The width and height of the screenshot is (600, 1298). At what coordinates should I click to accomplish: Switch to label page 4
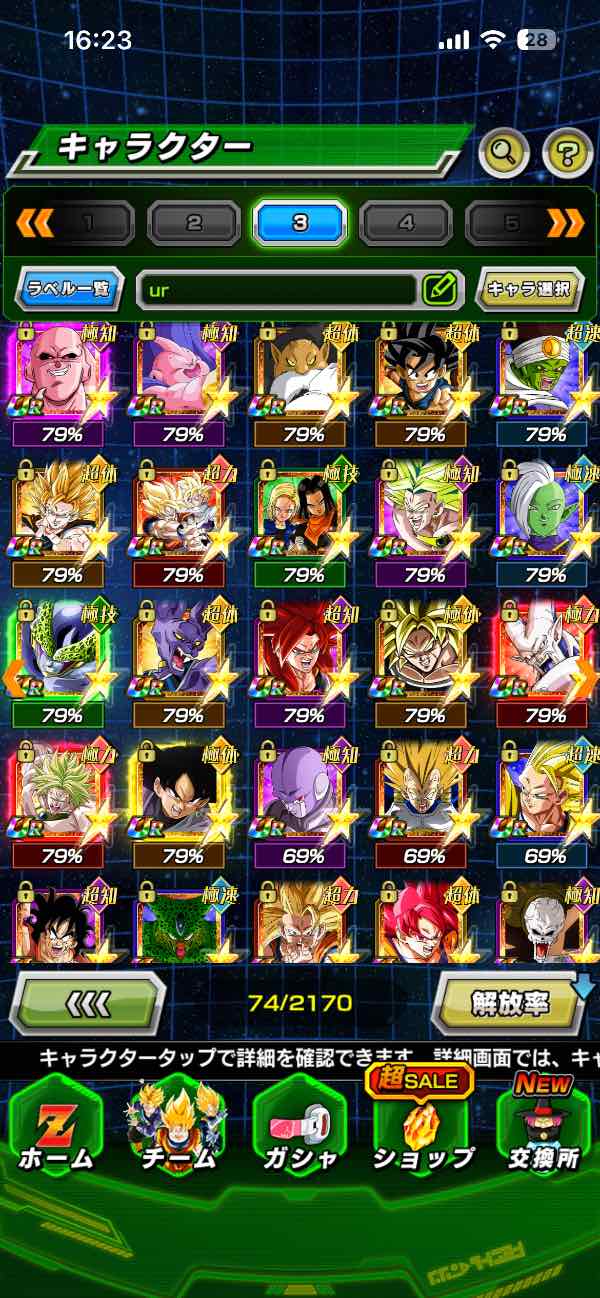tap(405, 224)
